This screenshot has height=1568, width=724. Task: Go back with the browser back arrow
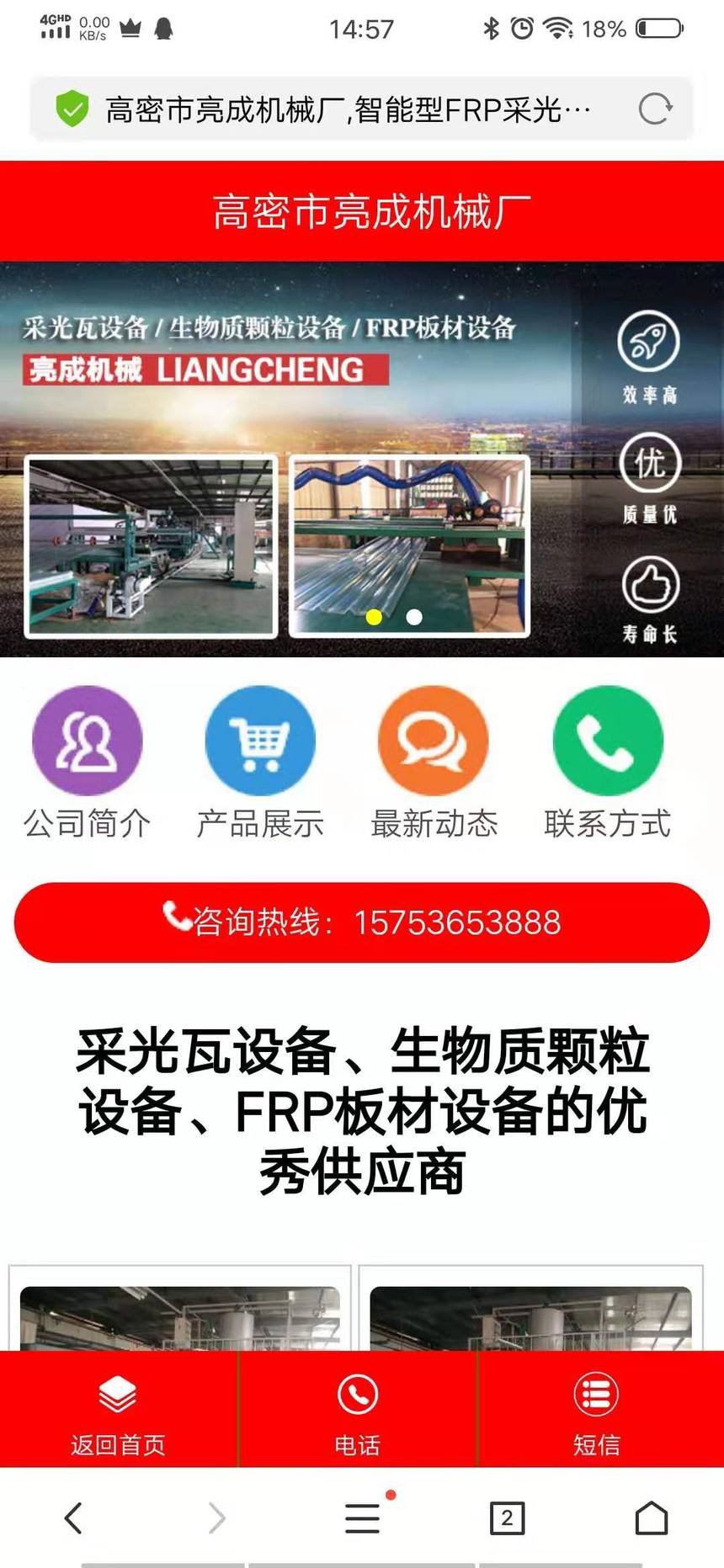(x=73, y=1518)
